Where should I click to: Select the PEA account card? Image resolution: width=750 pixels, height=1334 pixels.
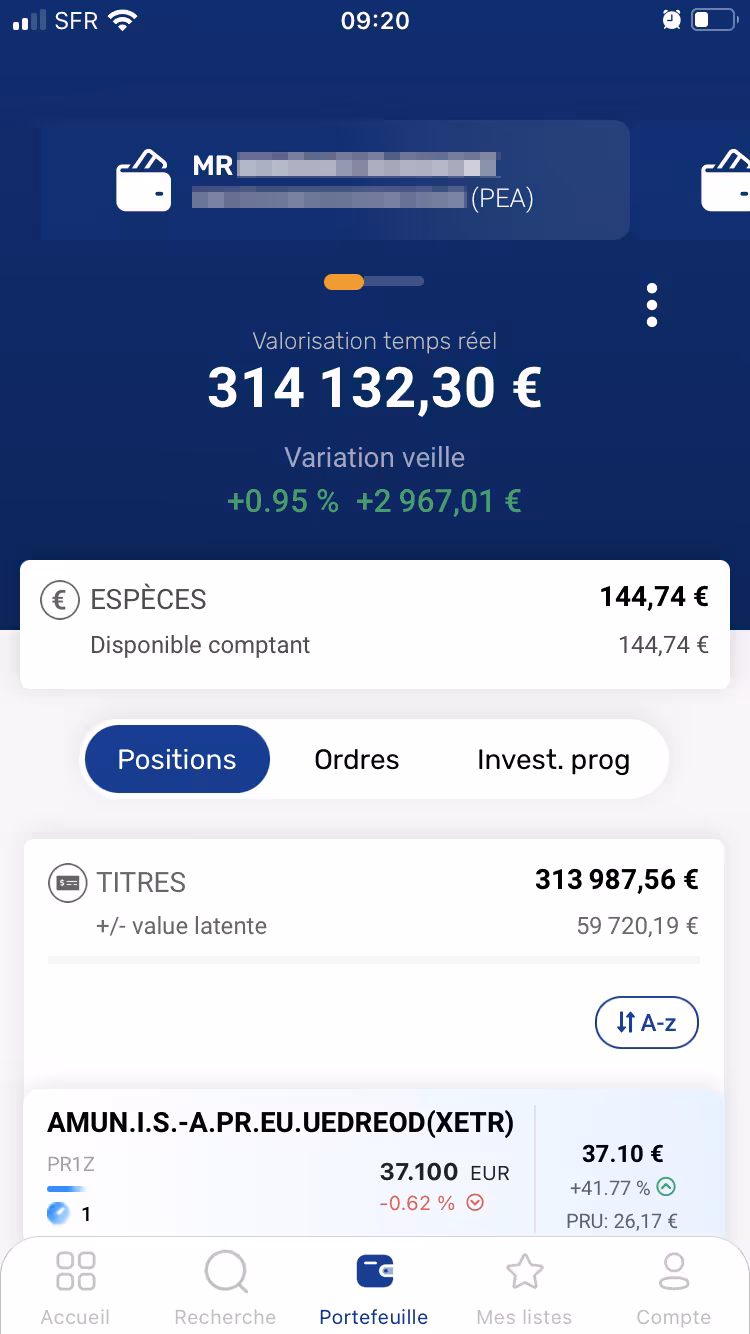point(335,180)
